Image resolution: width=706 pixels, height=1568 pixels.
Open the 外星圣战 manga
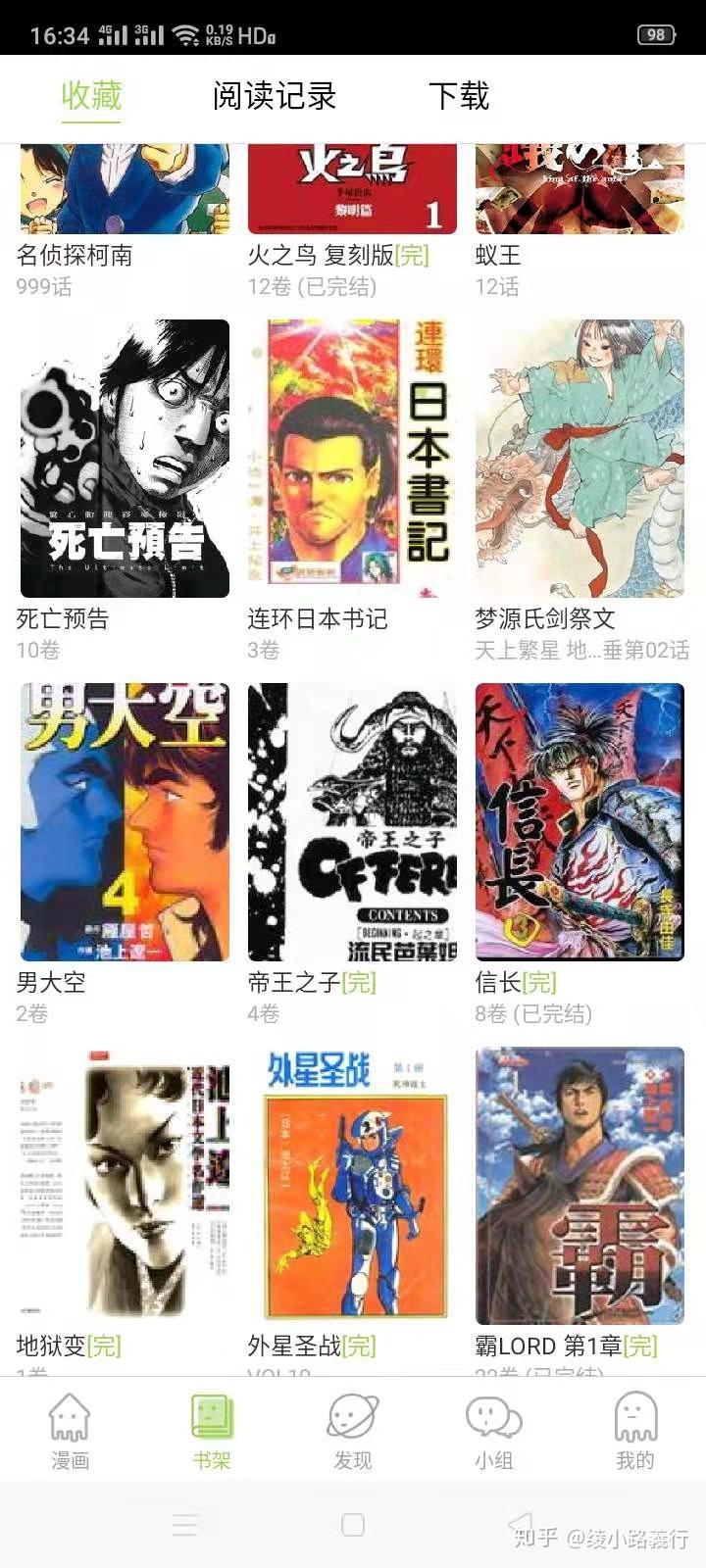(352, 1186)
